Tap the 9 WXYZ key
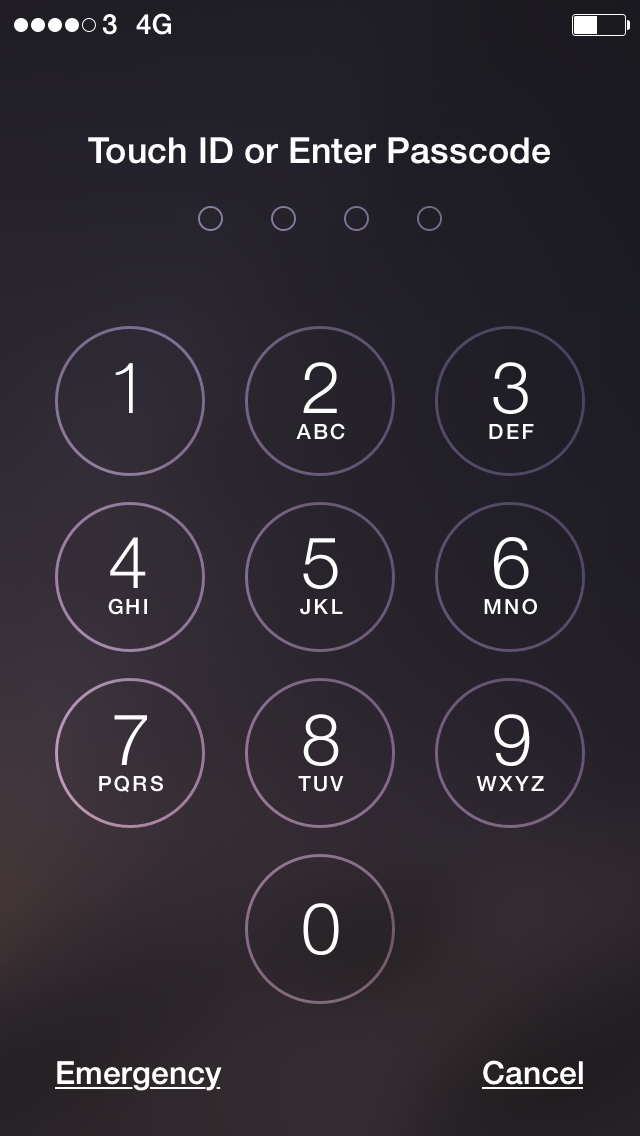The image size is (640, 1136). [x=510, y=753]
